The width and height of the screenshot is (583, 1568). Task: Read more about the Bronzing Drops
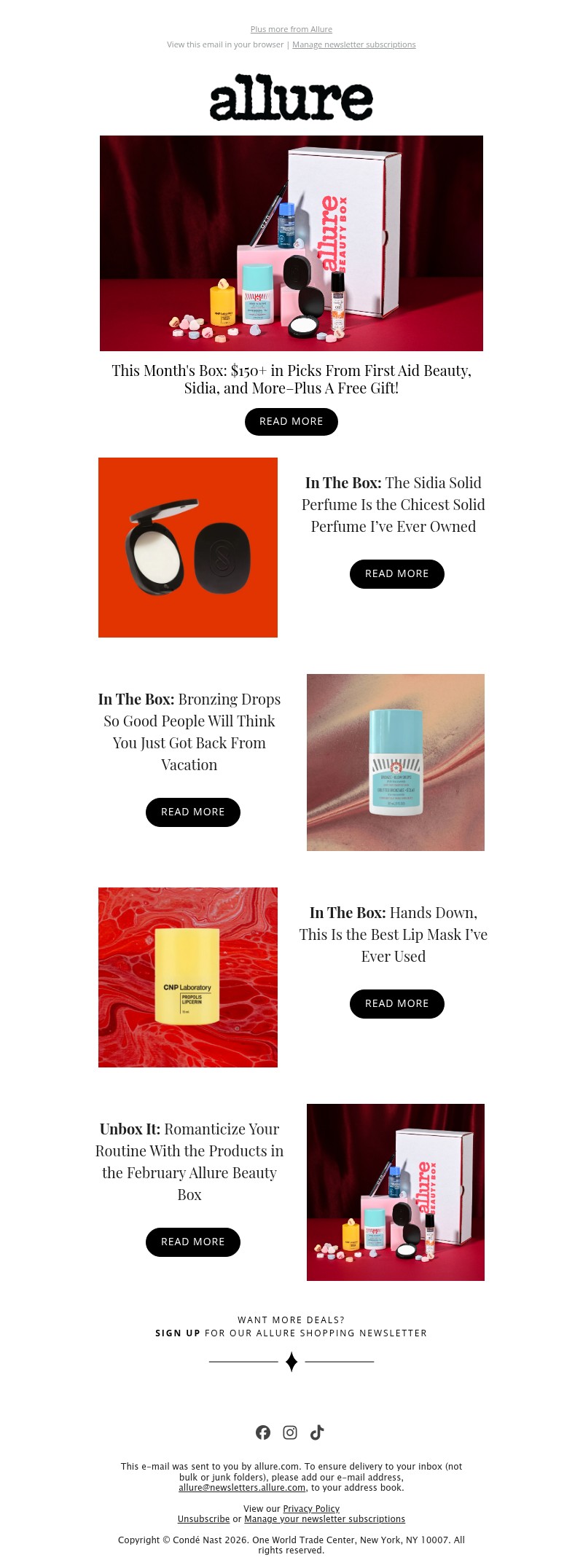coord(192,812)
